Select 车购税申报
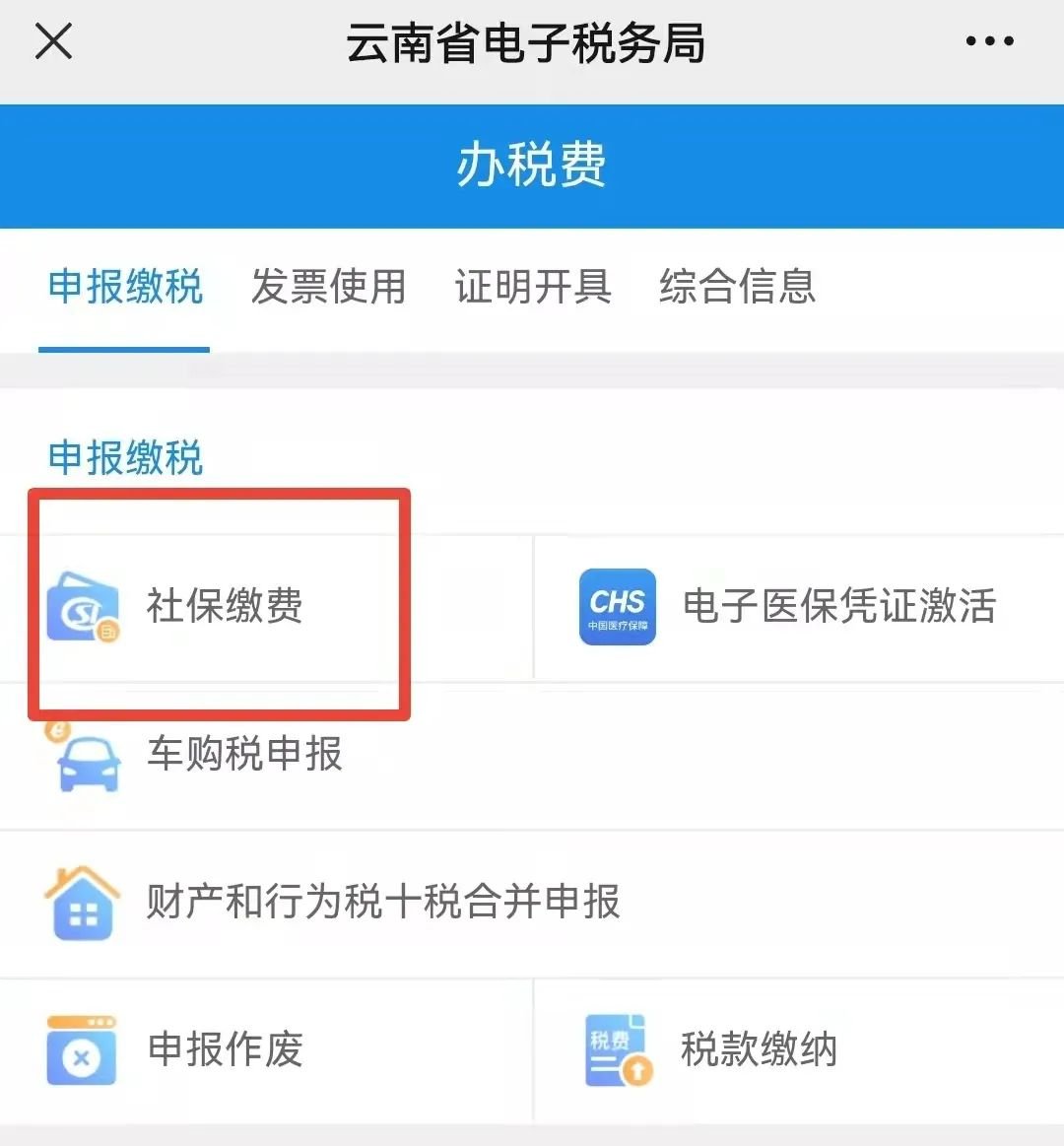The height and width of the screenshot is (1146, 1064). [244, 755]
